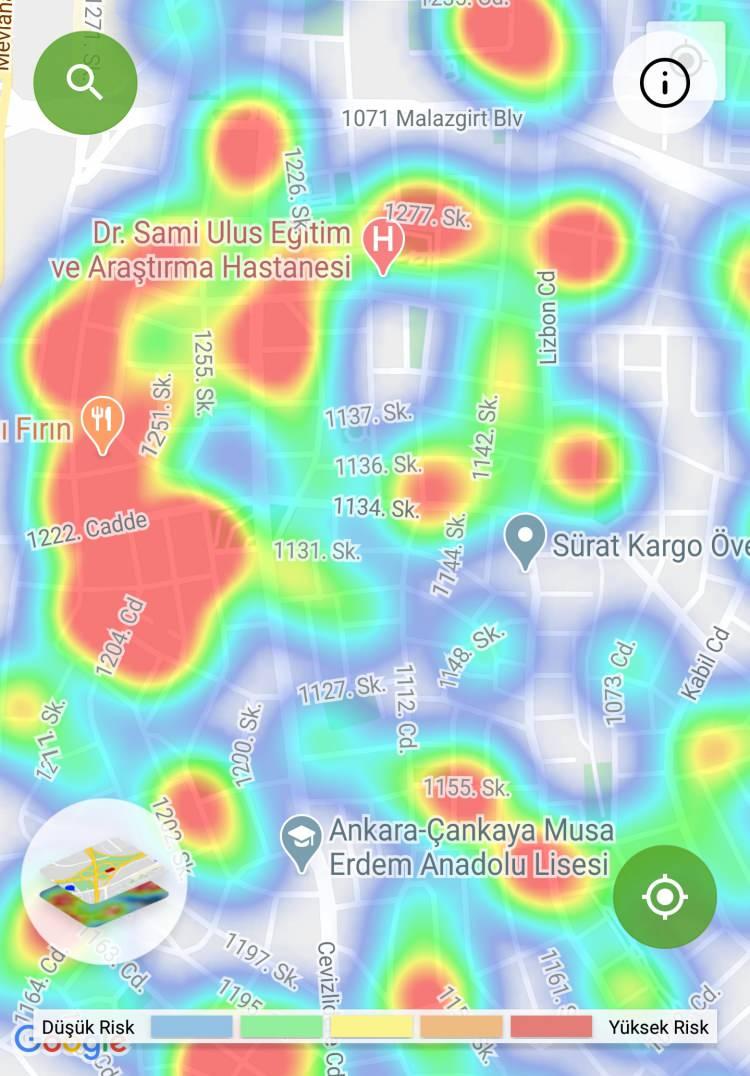The image size is (750, 1076).
Task: Open the green search button
Action: point(85,83)
